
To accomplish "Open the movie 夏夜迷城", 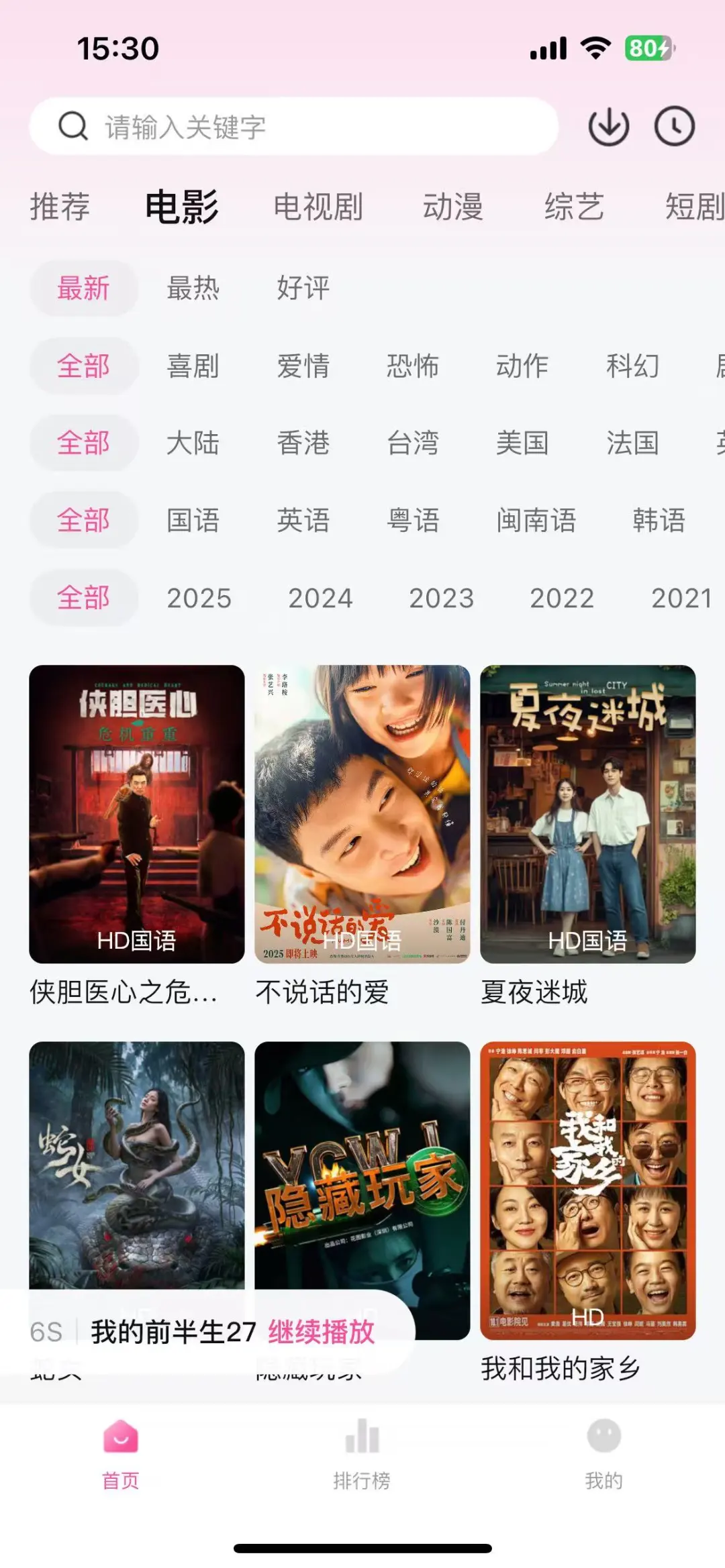I will click(x=587, y=814).
